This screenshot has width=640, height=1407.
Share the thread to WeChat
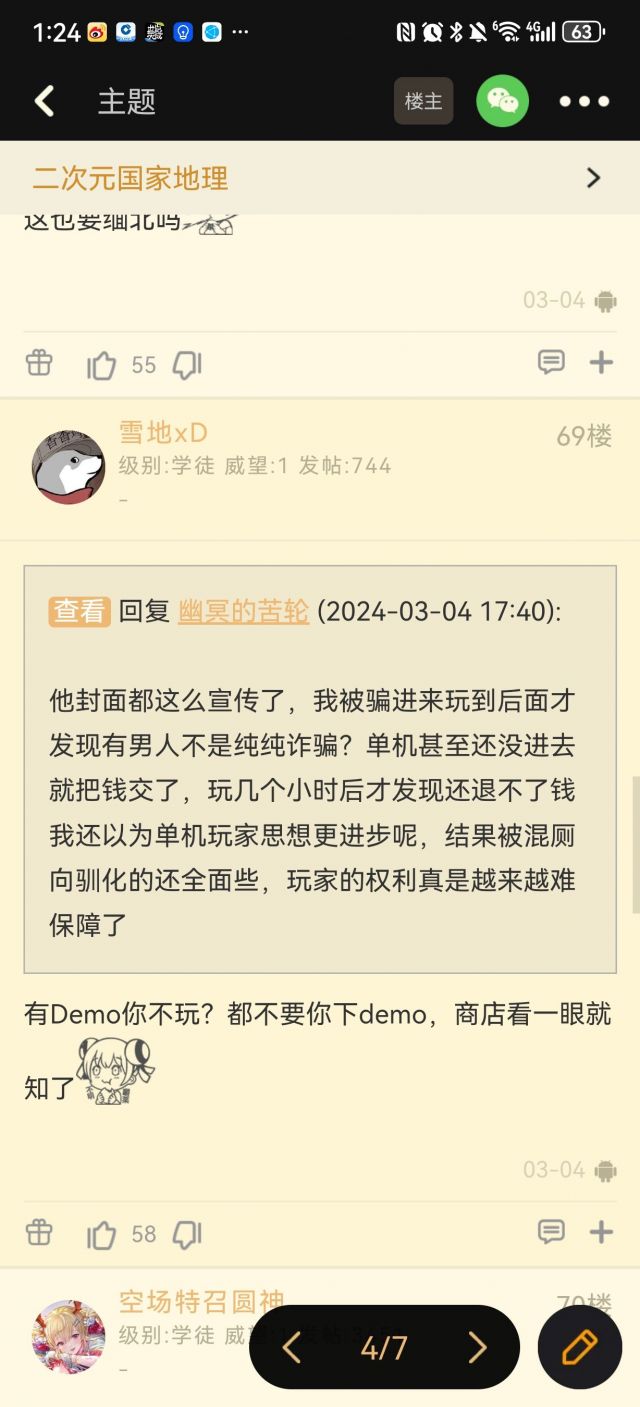click(x=502, y=101)
